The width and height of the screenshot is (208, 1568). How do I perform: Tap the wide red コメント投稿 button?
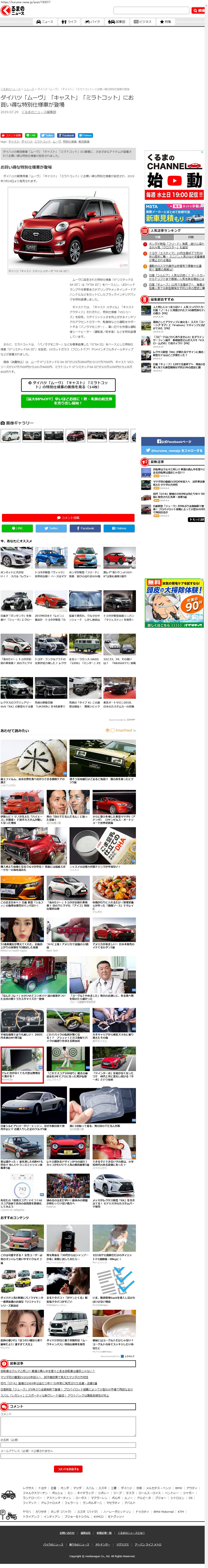point(68,518)
